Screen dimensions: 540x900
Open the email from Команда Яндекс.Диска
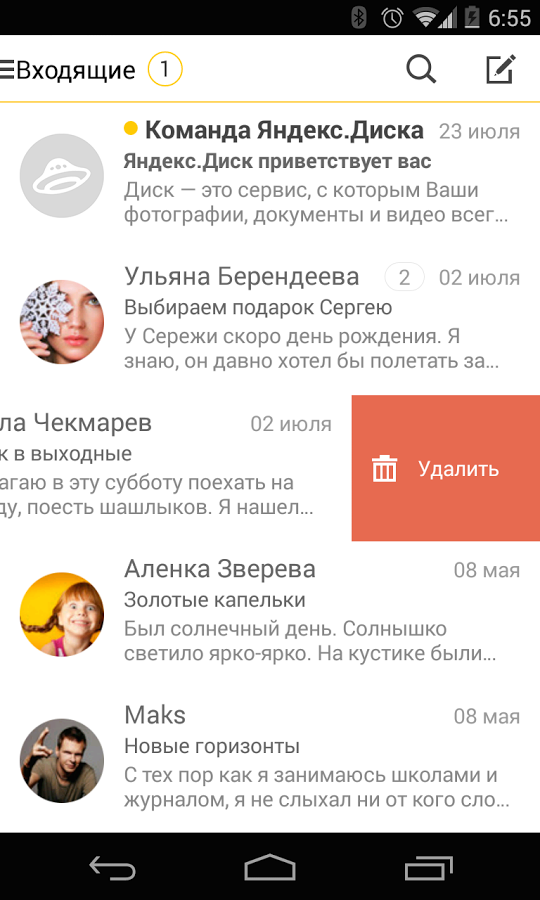tap(270, 176)
